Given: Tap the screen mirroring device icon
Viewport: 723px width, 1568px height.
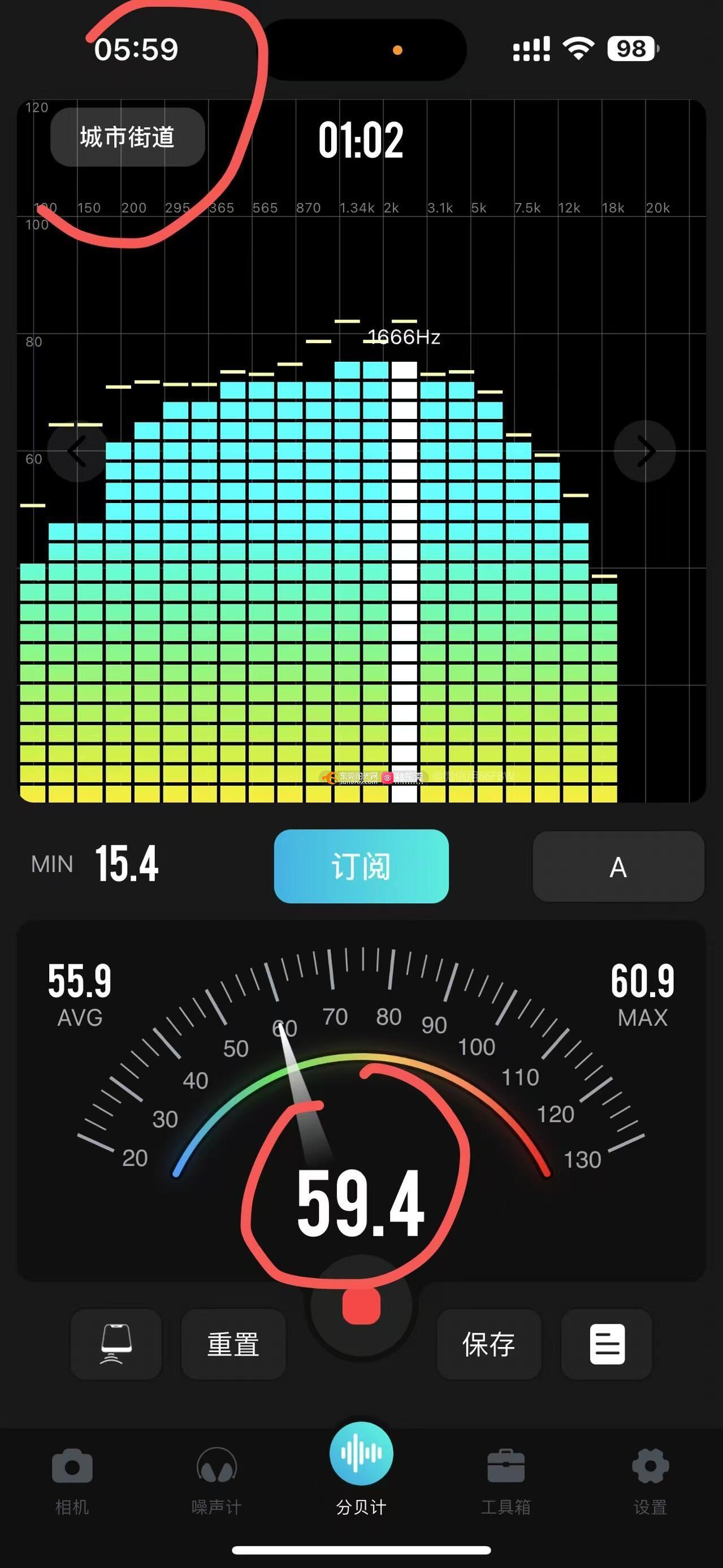Looking at the screenshot, I should tap(116, 1344).
